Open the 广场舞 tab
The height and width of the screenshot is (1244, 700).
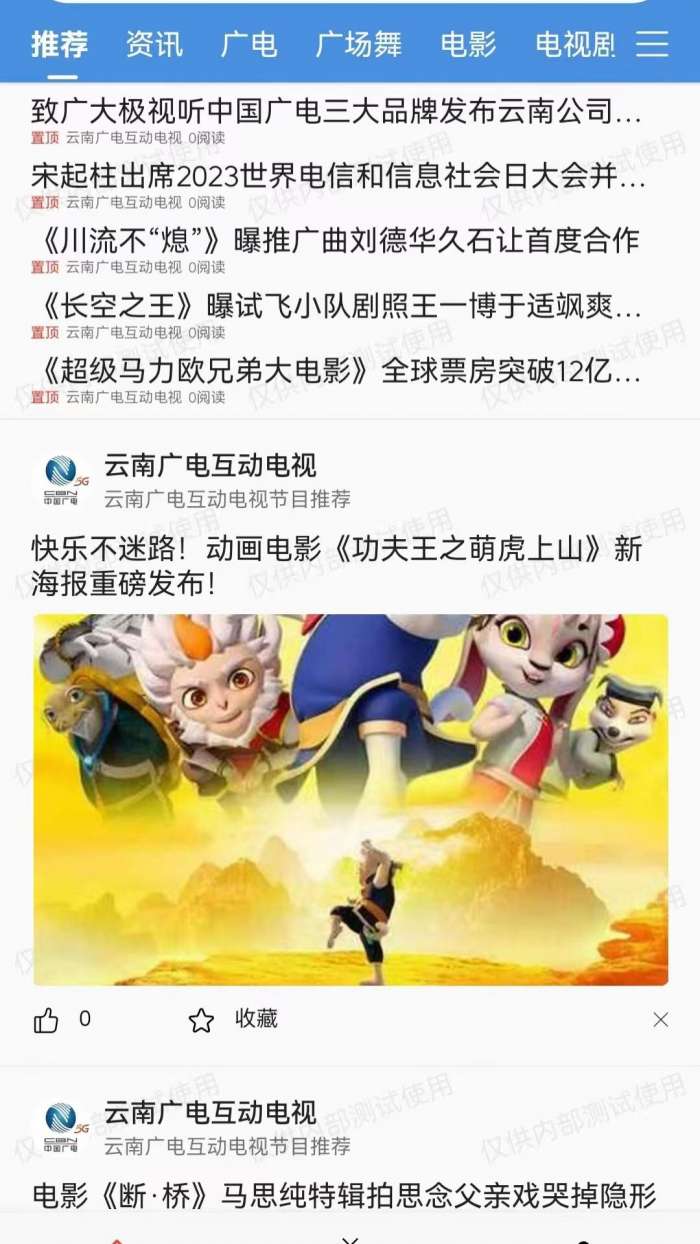click(359, 44)
